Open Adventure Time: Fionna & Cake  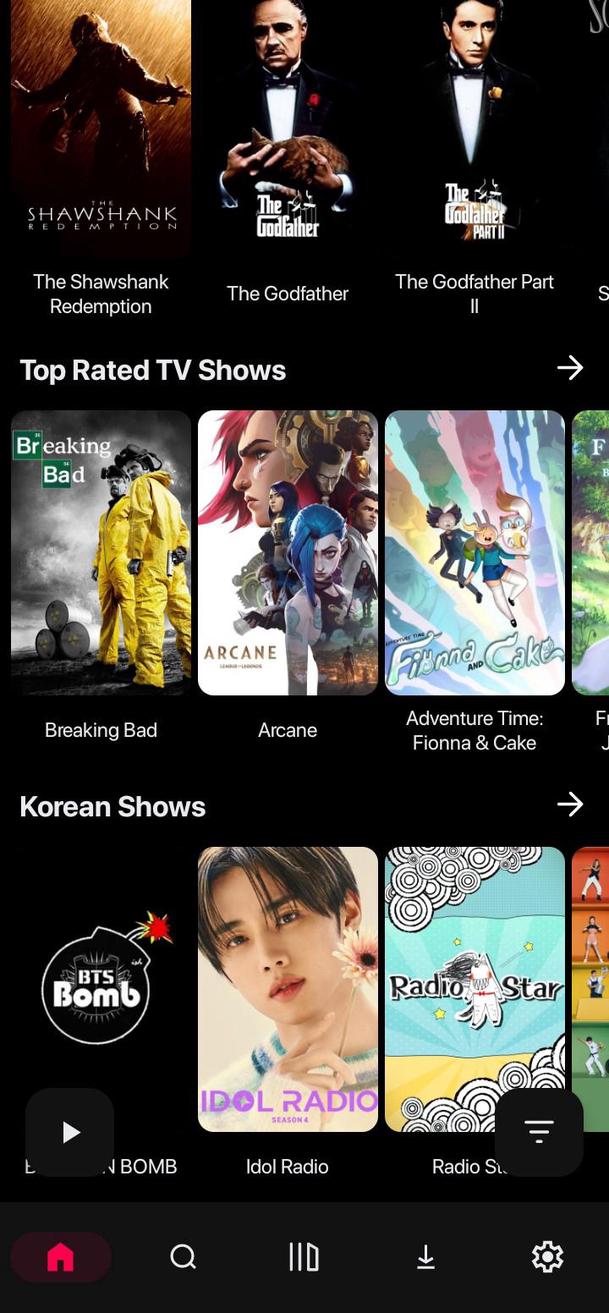click(x=474, y=552)
